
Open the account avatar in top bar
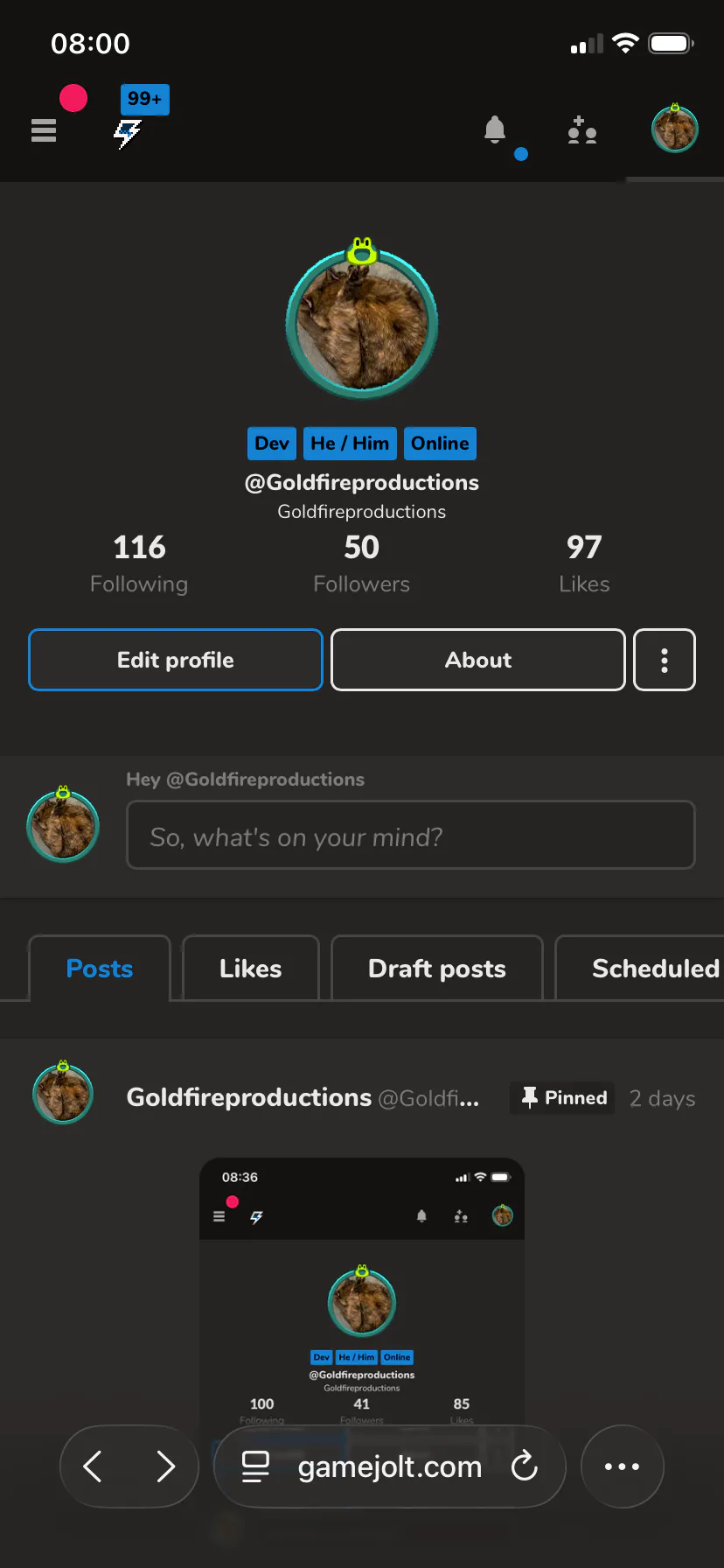click(x=674, y=129)
